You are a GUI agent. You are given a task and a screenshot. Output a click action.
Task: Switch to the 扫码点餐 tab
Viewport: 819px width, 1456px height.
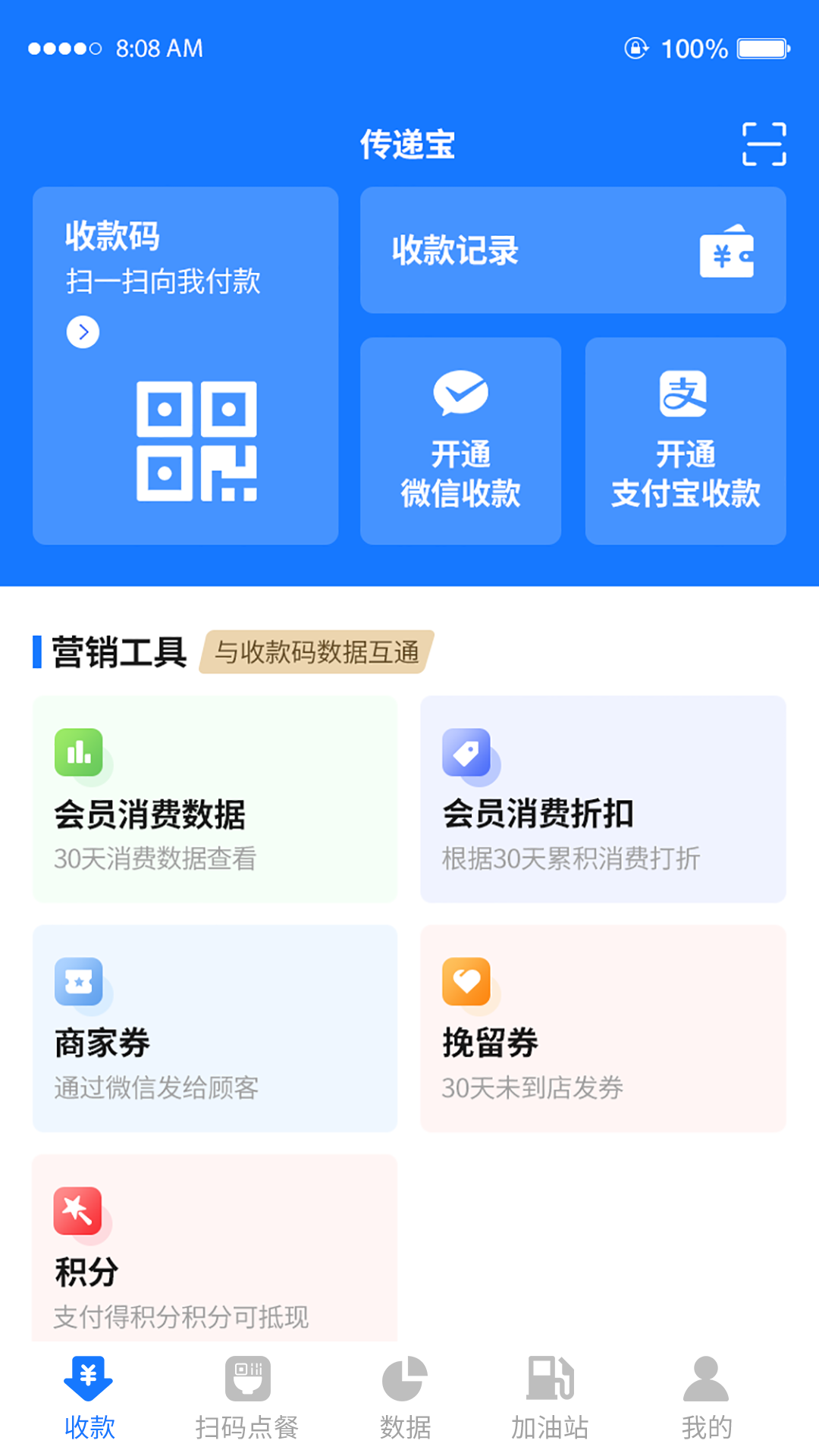pyautogui.click(x=246, y=1395)
